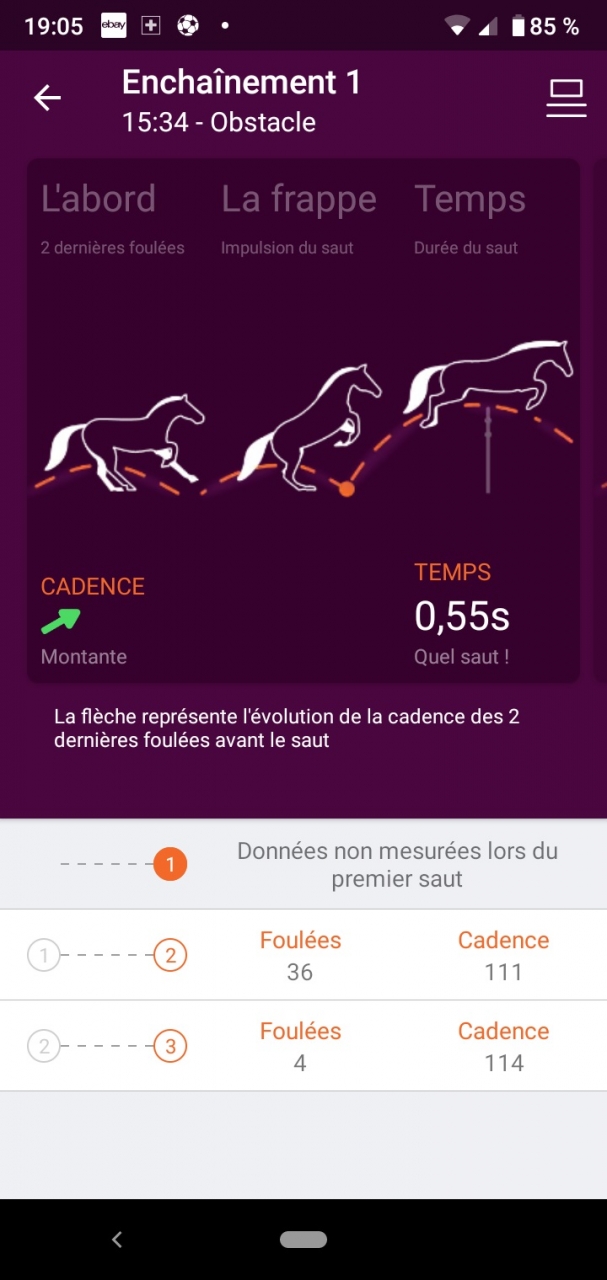The image size is (607, 1280).
Task: Go to the home screen
Action: pos(303,1240)
